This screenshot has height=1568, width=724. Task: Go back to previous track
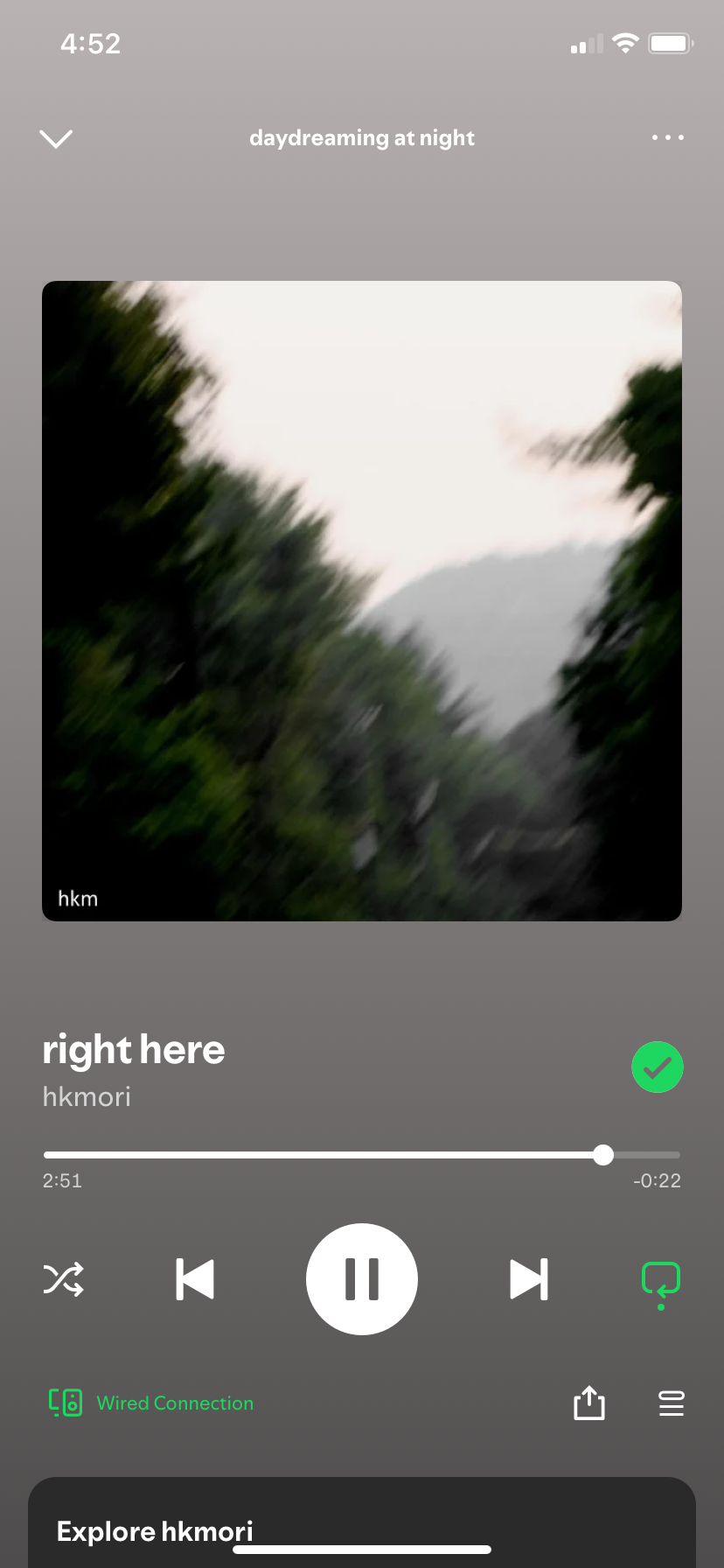click(195, 1279)
